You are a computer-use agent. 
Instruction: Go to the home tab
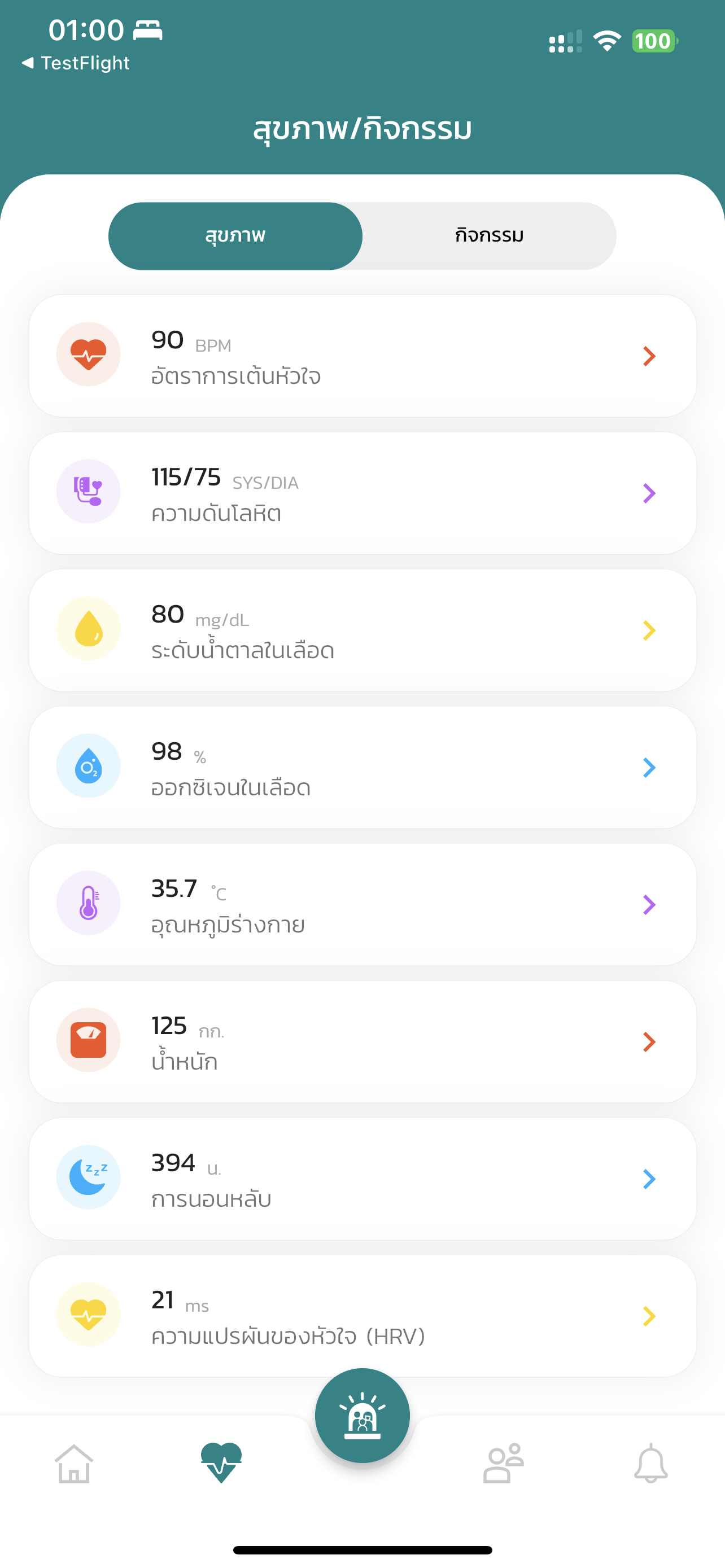pos(73,1464)
